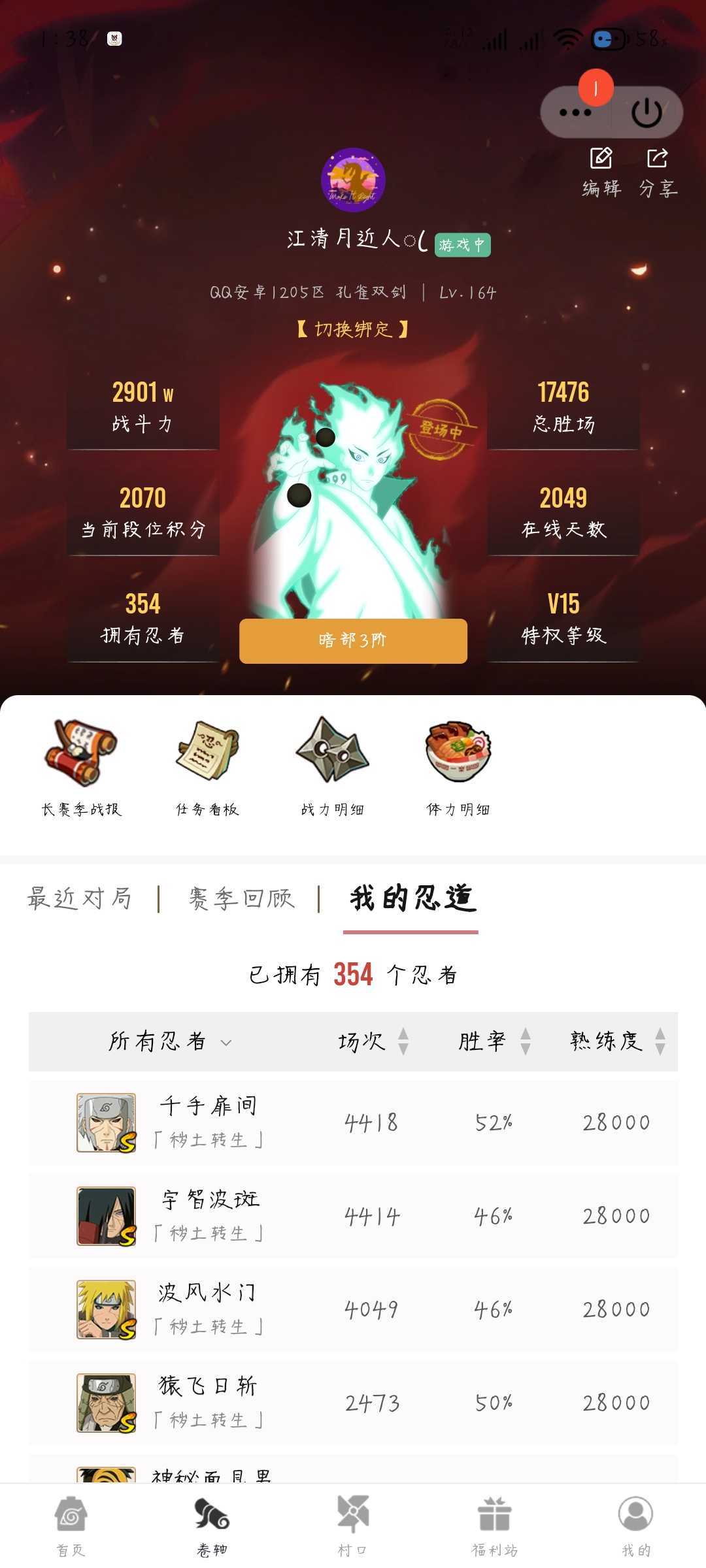
Task: Expand the 所有忍者 filter dropdown
Action: point(170,1041)
